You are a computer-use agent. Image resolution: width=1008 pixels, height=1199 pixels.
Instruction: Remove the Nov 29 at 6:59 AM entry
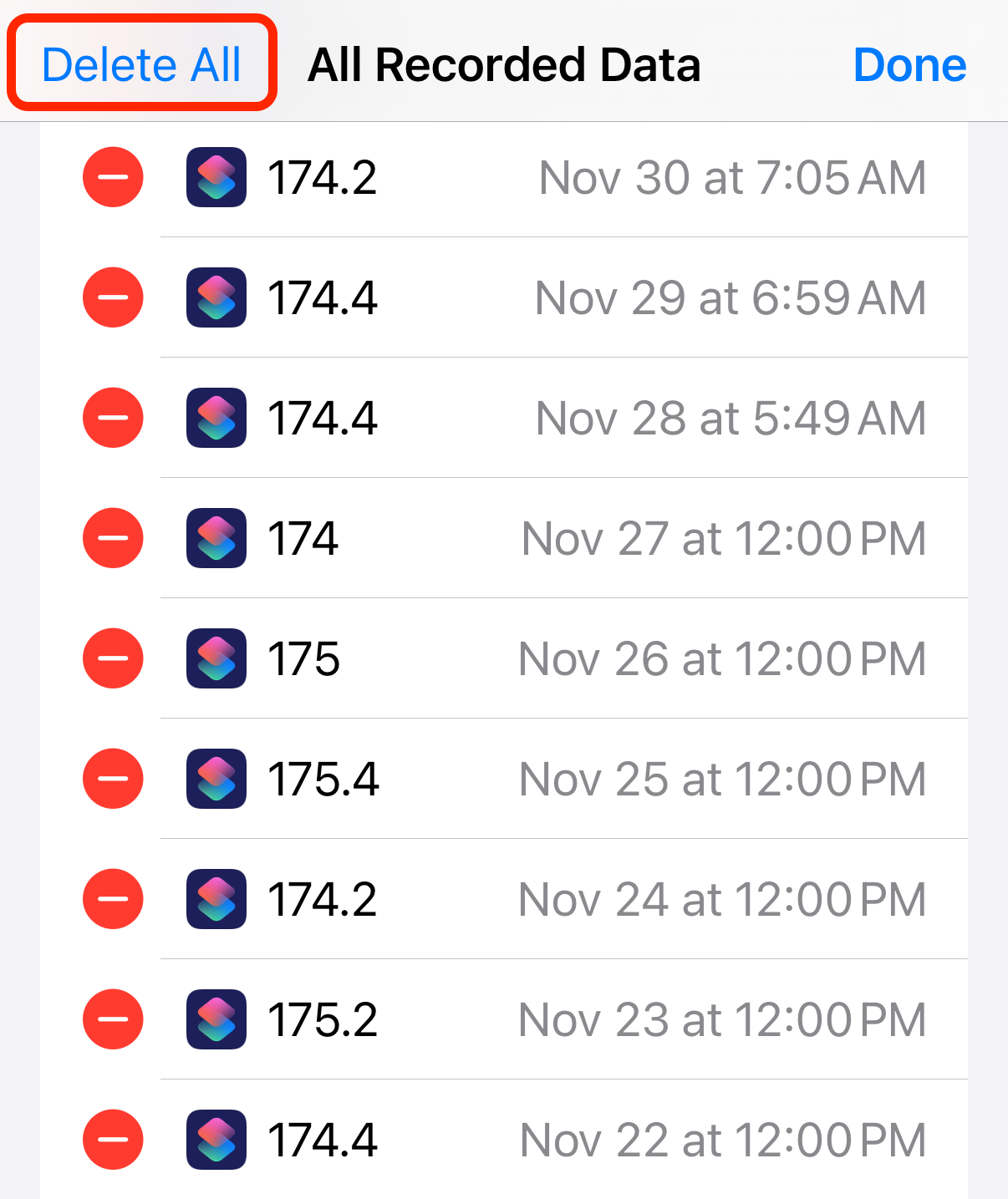[114, 297]
